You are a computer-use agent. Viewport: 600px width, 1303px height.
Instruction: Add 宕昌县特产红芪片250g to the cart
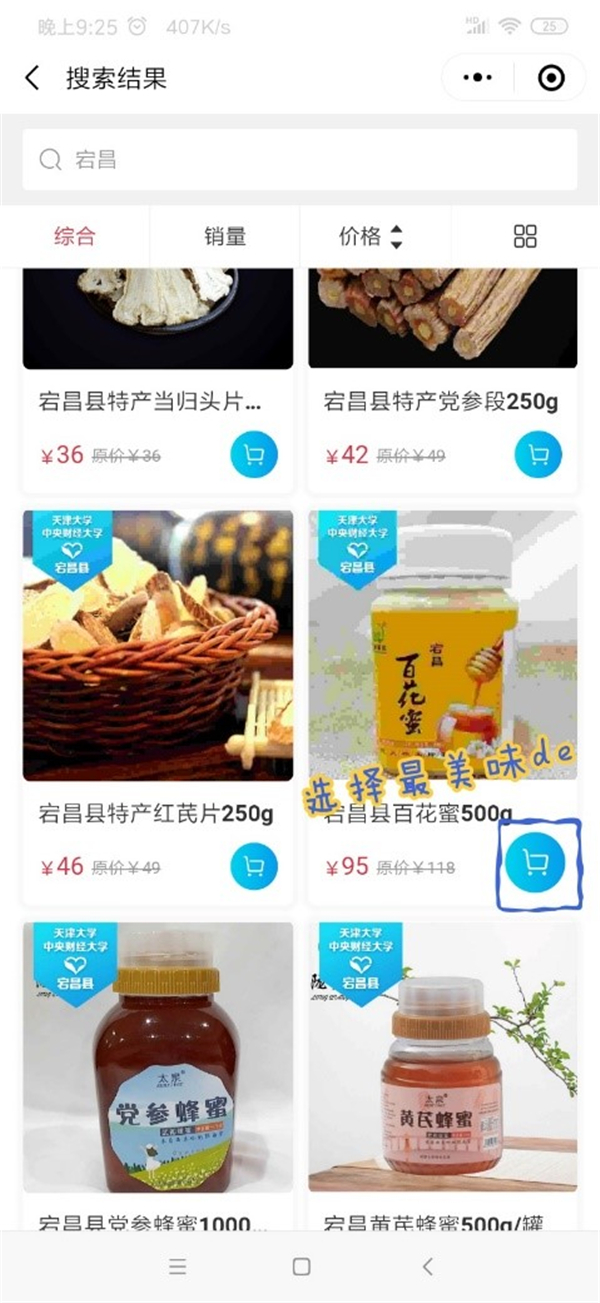pos(254,867)
